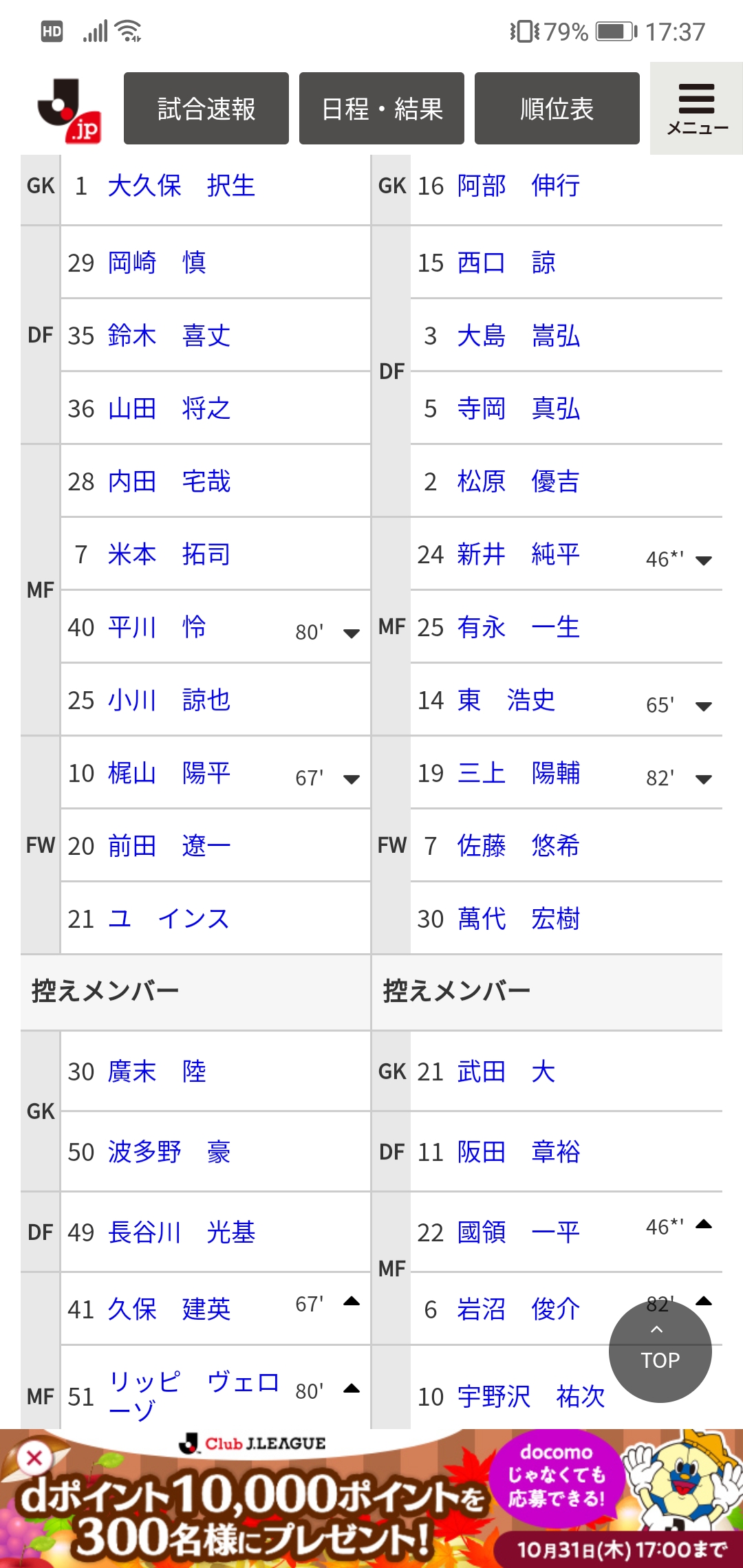The height and width of the screenshot is (1568, 743).
Task: View 前田 遼一 player details
Action: pyautogui.click(x=169, y=846)
